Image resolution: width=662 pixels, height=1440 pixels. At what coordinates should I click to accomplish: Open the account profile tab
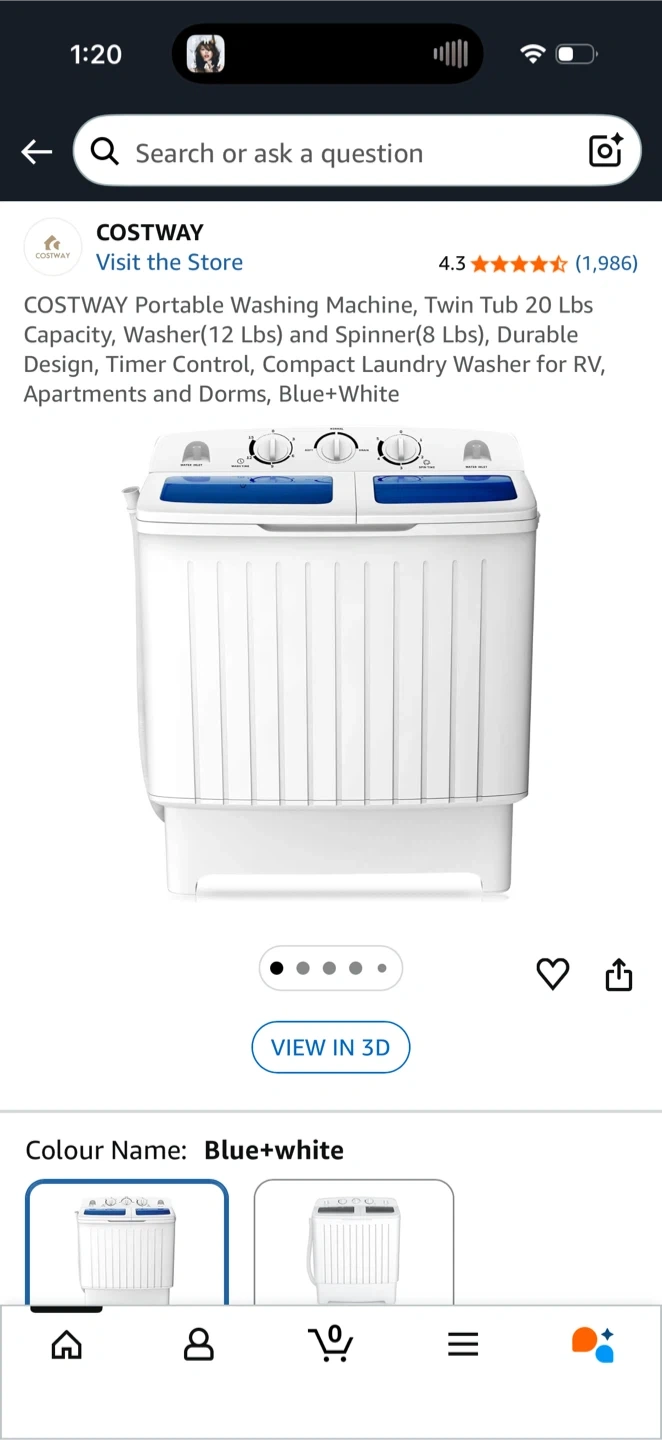pyautogui.click(x=199, y=1344)
